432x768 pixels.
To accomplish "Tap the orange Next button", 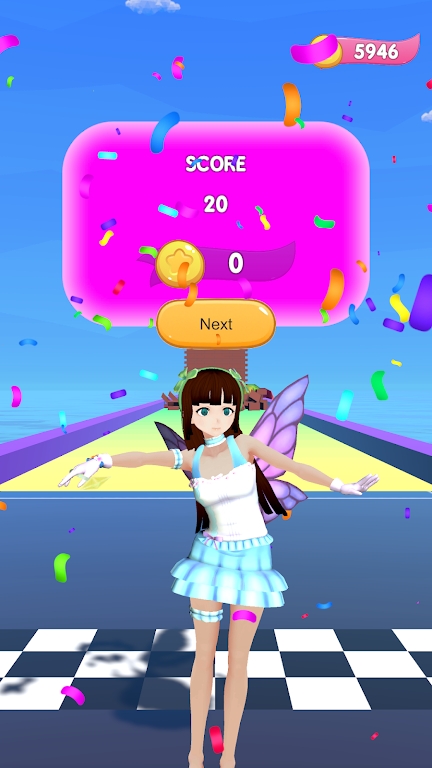I will (x=216, y=324).
